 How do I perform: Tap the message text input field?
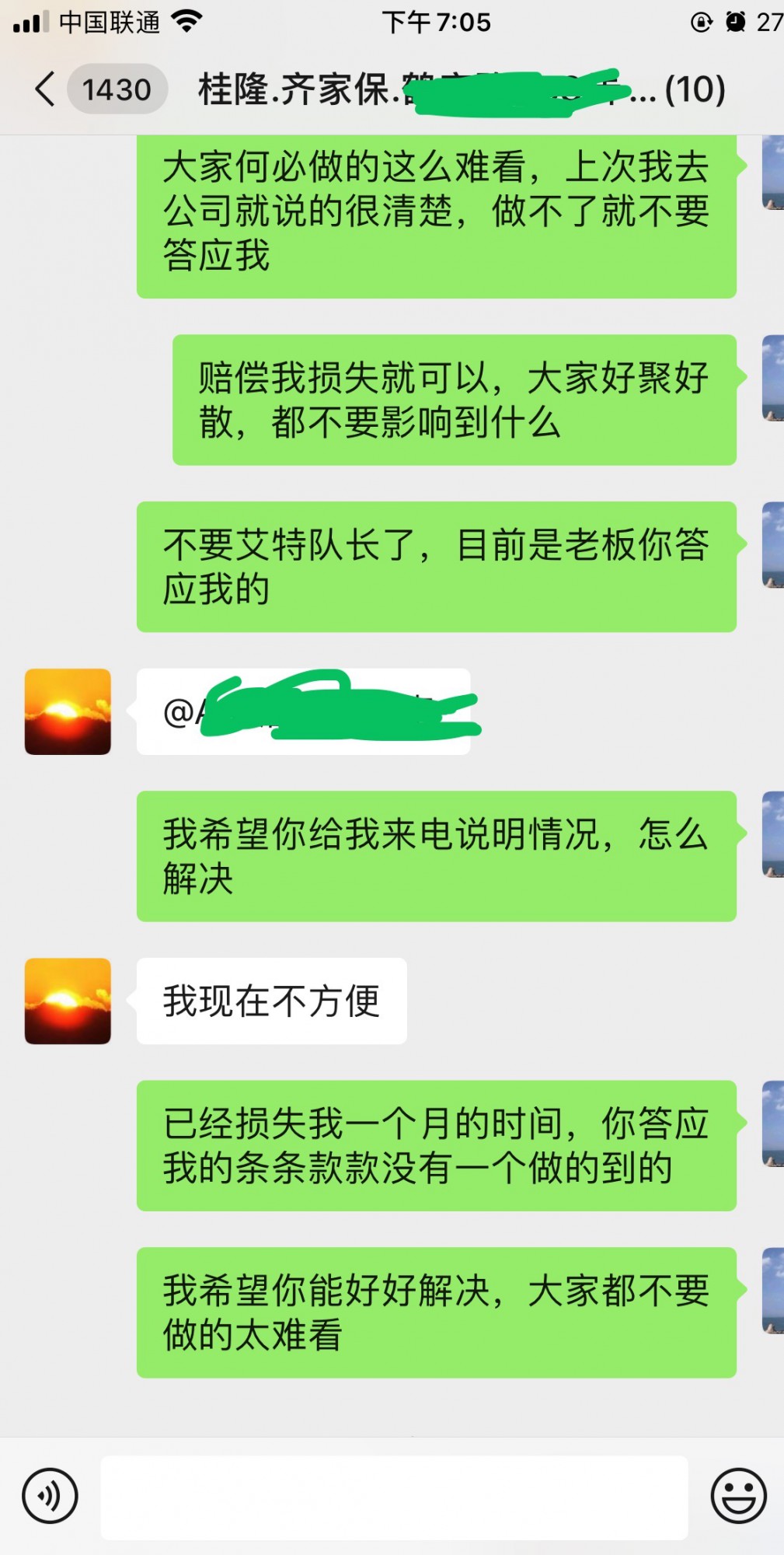394,1497
